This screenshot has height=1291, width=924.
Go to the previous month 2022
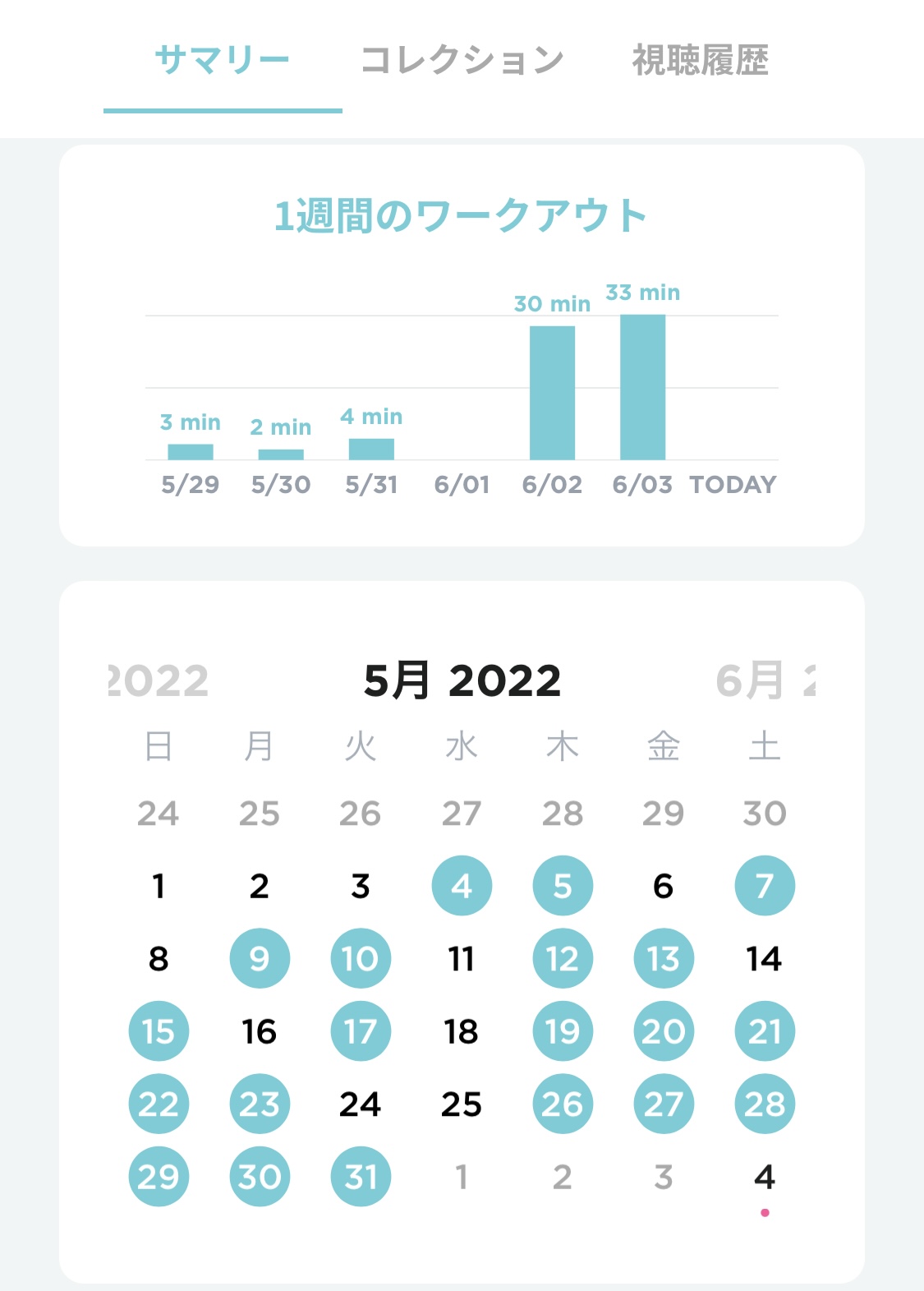coord(159,680)
